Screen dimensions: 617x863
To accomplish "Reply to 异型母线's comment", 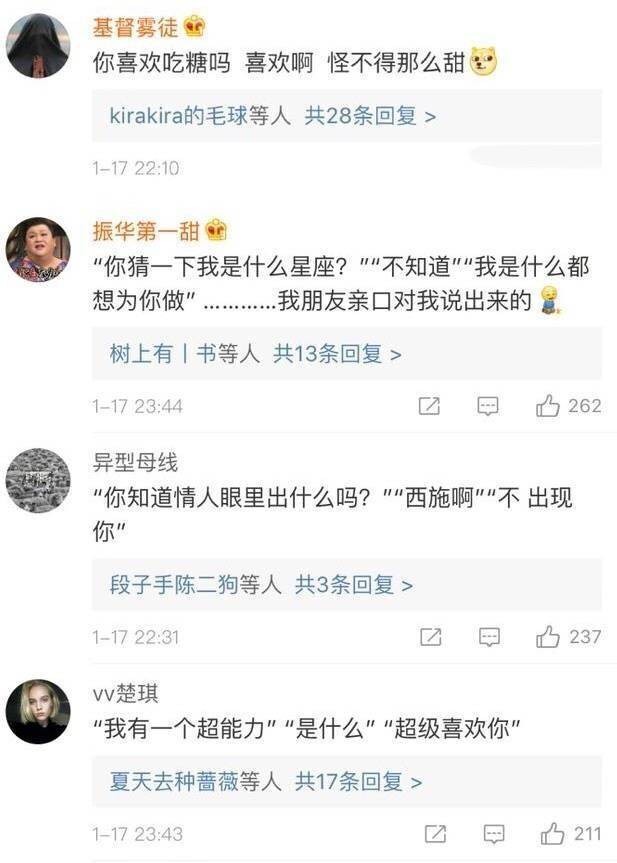I will (x=489, y=637).
